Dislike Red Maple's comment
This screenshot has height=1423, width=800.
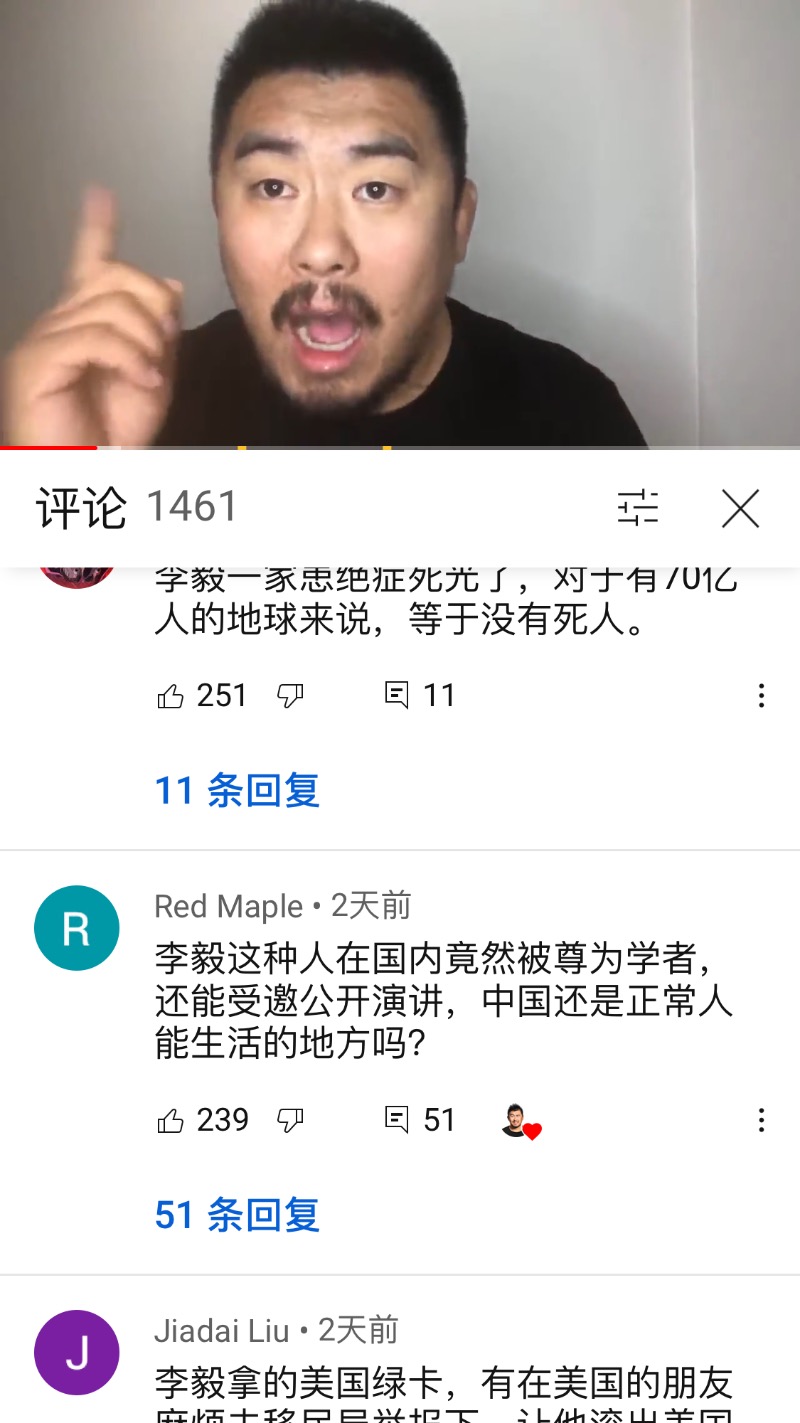tap(290, 1121)
